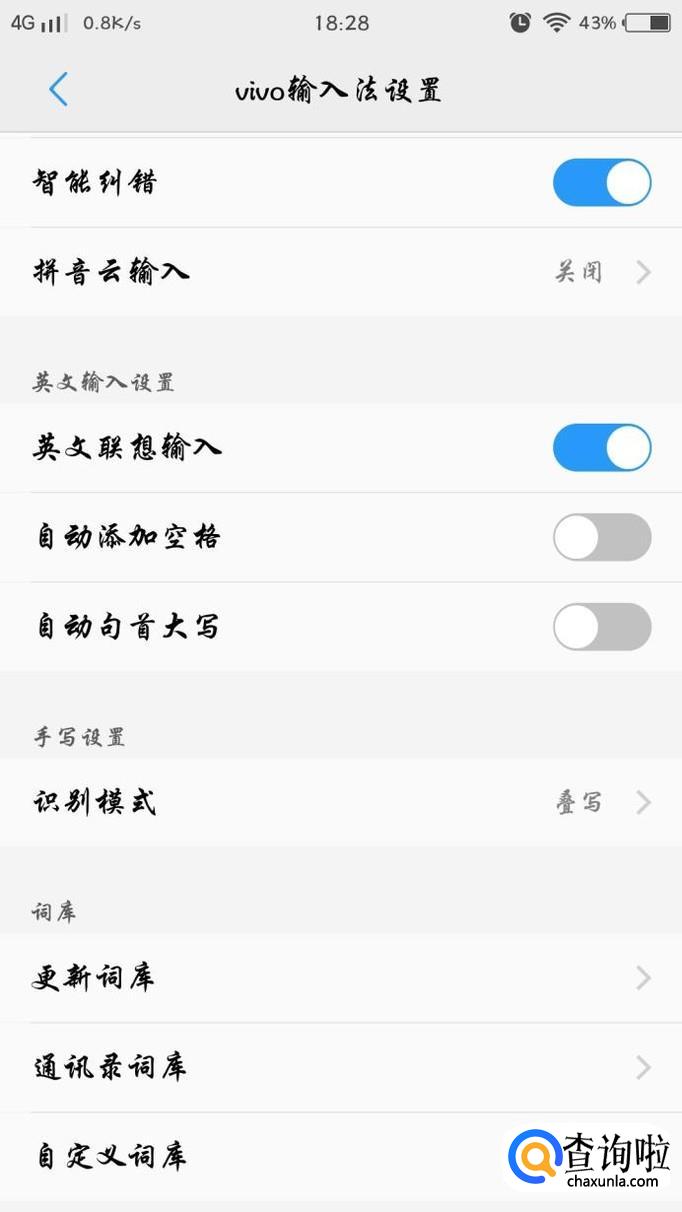Open 识别模式 handwriting option
The image size is (682, 1212).
[x=340, y=802]
